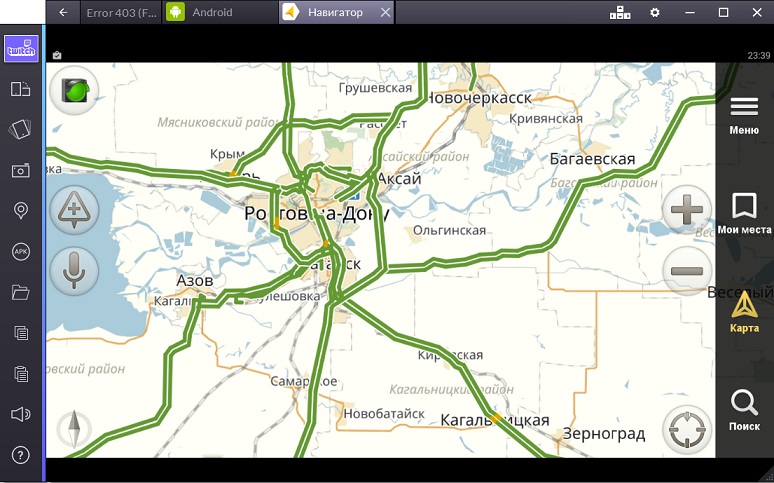
Task: Open the Twitch sidebar button
Action: tap(21, 49)
